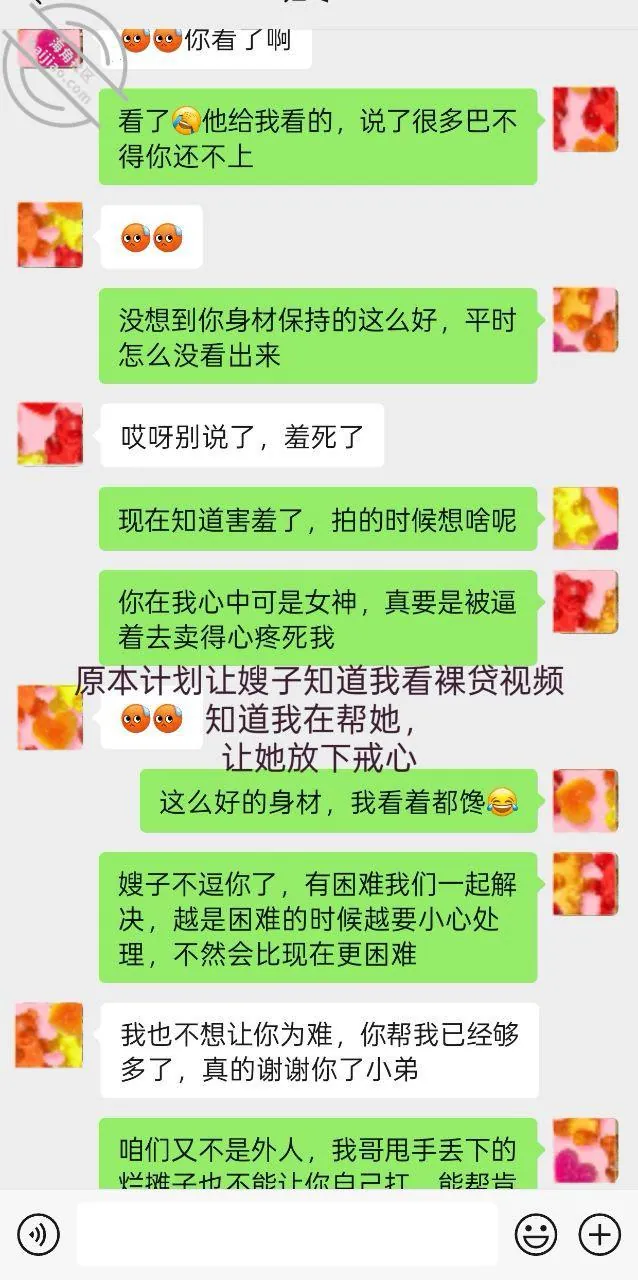The height and width of the screenshot is (1280, 638).
Task: Open sender's avatar beside '哎呀别说了，羞死了'
Action: click(50, 434)
